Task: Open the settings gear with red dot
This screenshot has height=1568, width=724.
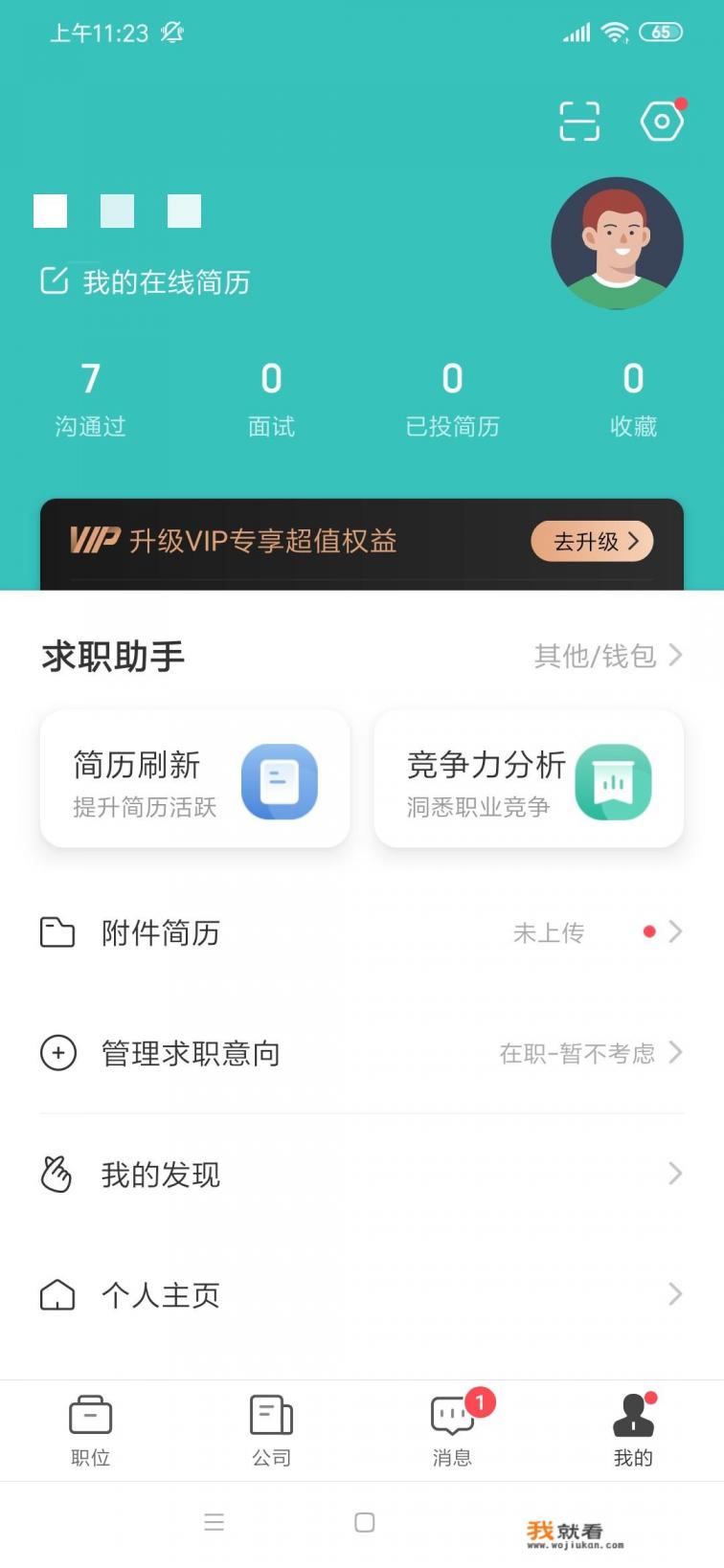Action: 661,122
